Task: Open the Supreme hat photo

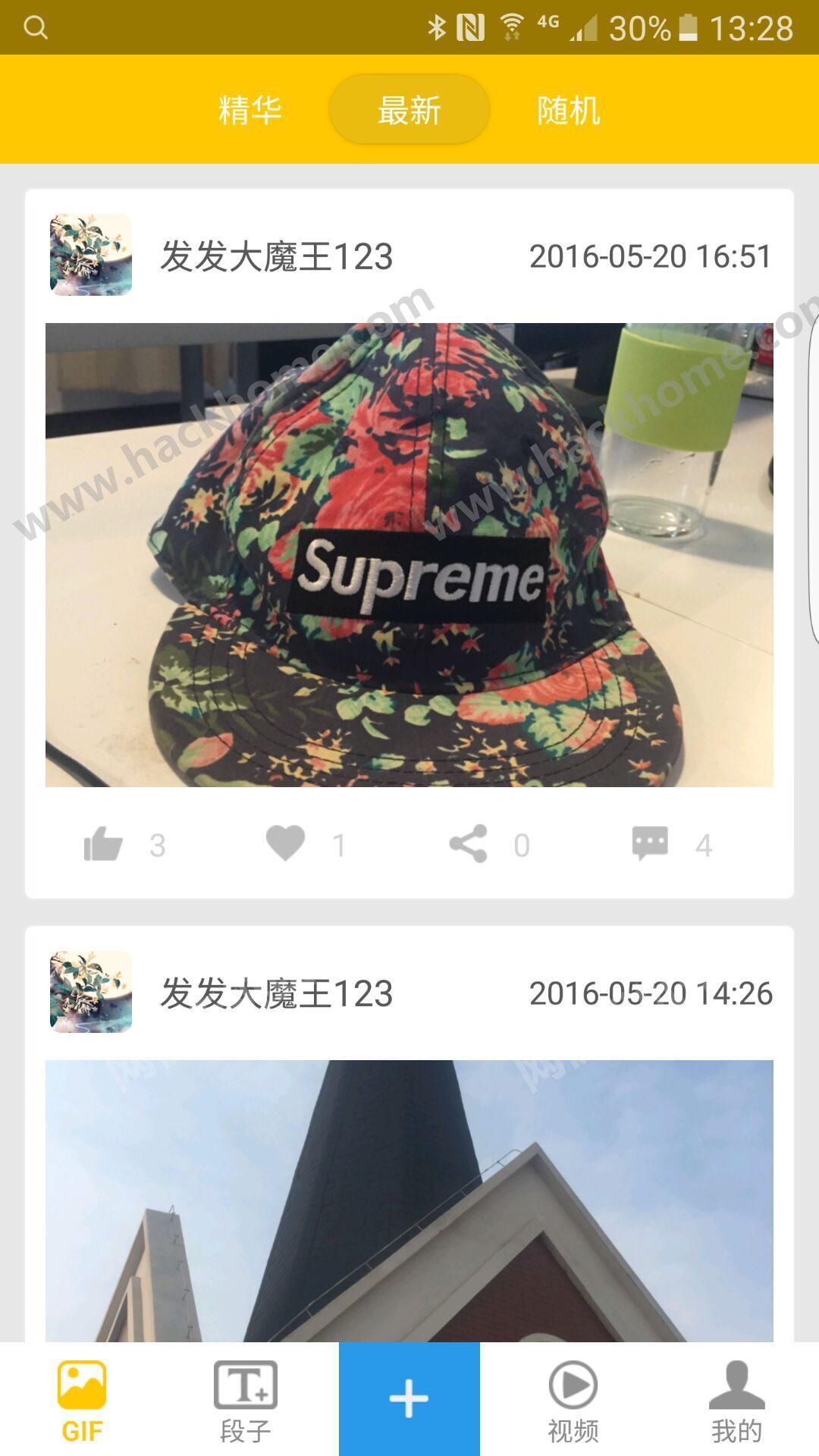Action: click(x=409, y=555)
